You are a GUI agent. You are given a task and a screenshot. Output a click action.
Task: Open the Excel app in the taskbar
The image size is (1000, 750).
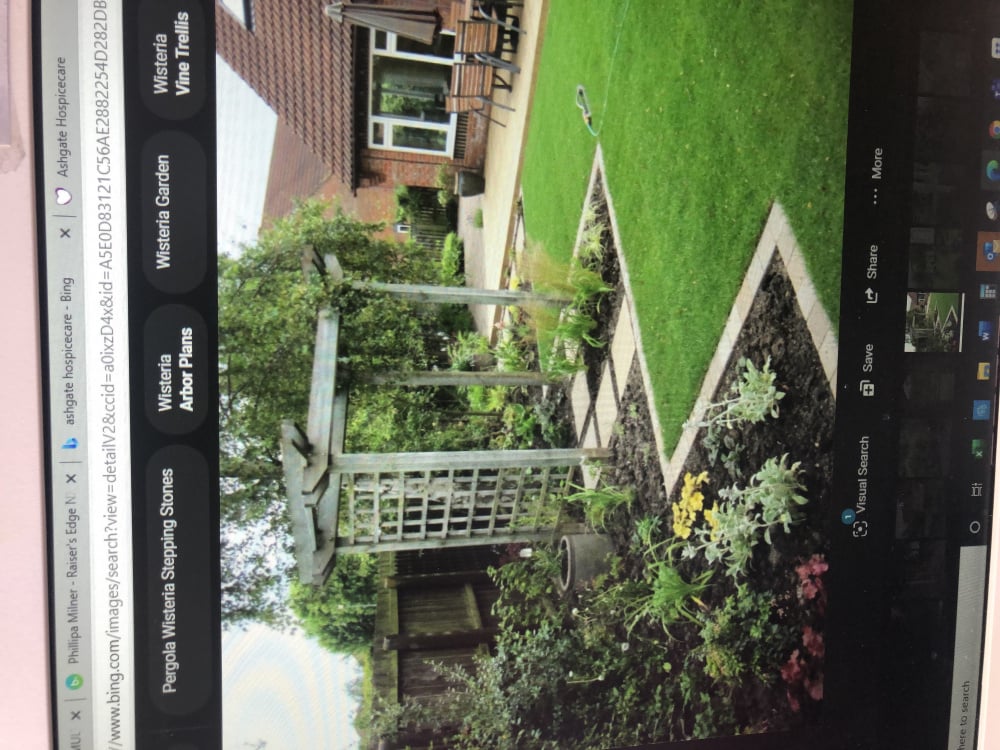click(x=978, y=449)
